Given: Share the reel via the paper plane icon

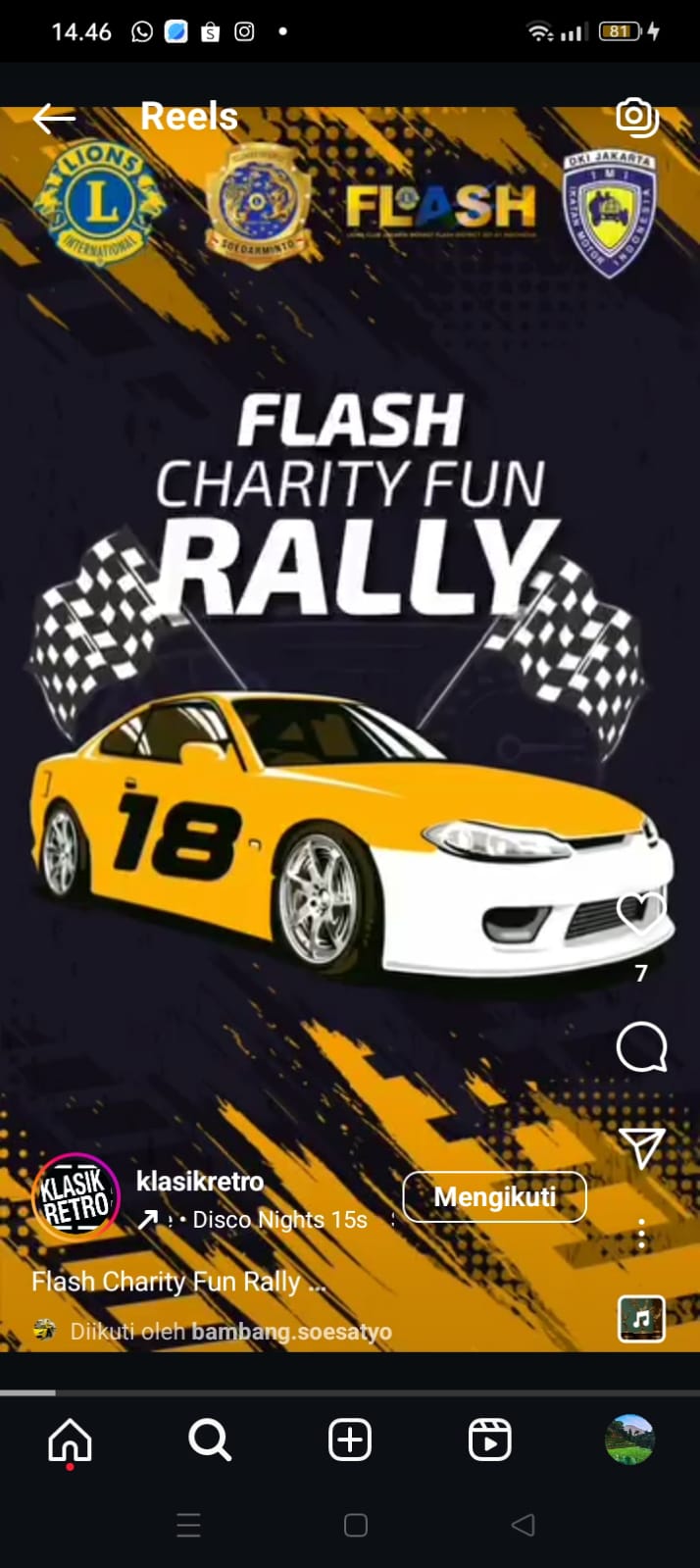Looking at the screenshot, I should [642, 1146].
